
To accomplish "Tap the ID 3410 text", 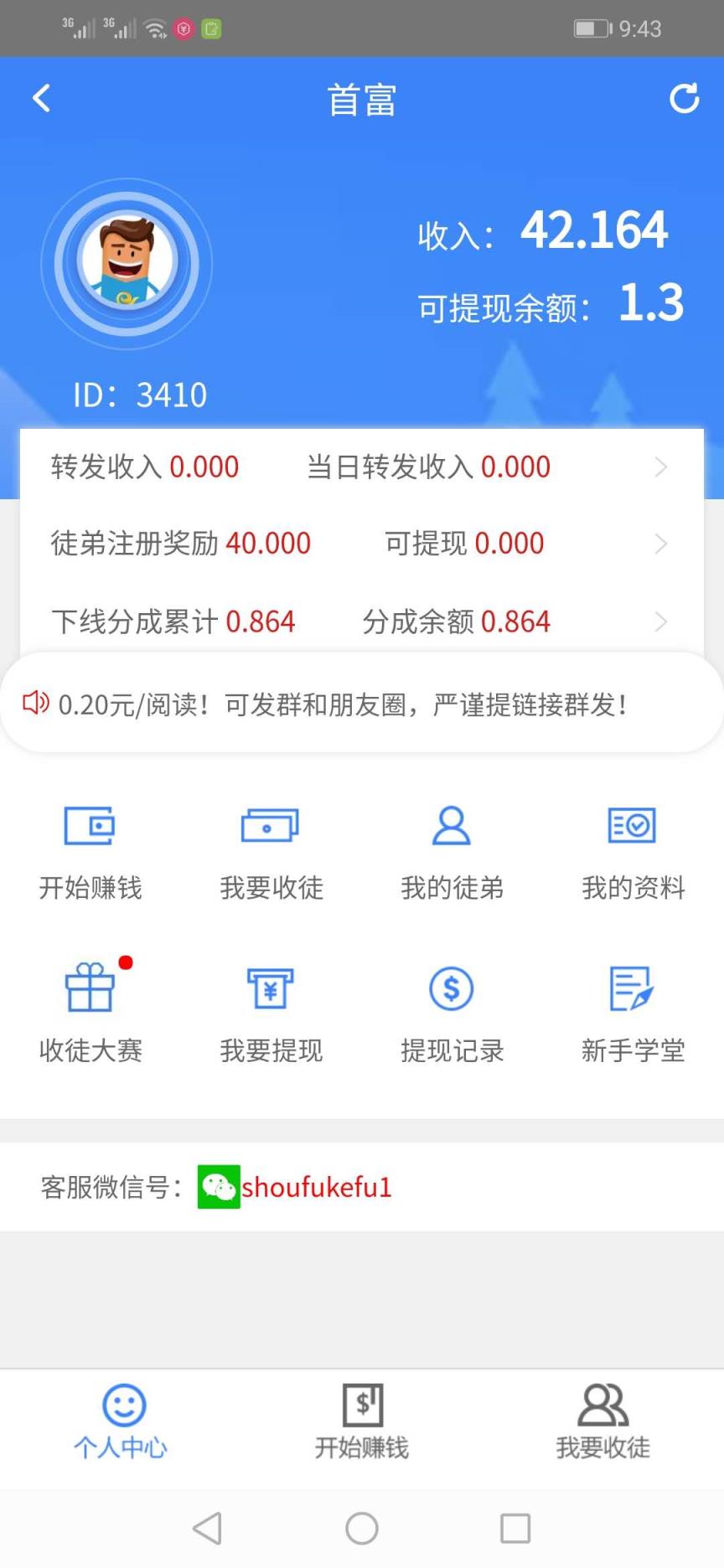I will pyautogui.click(x=139, y=395).
